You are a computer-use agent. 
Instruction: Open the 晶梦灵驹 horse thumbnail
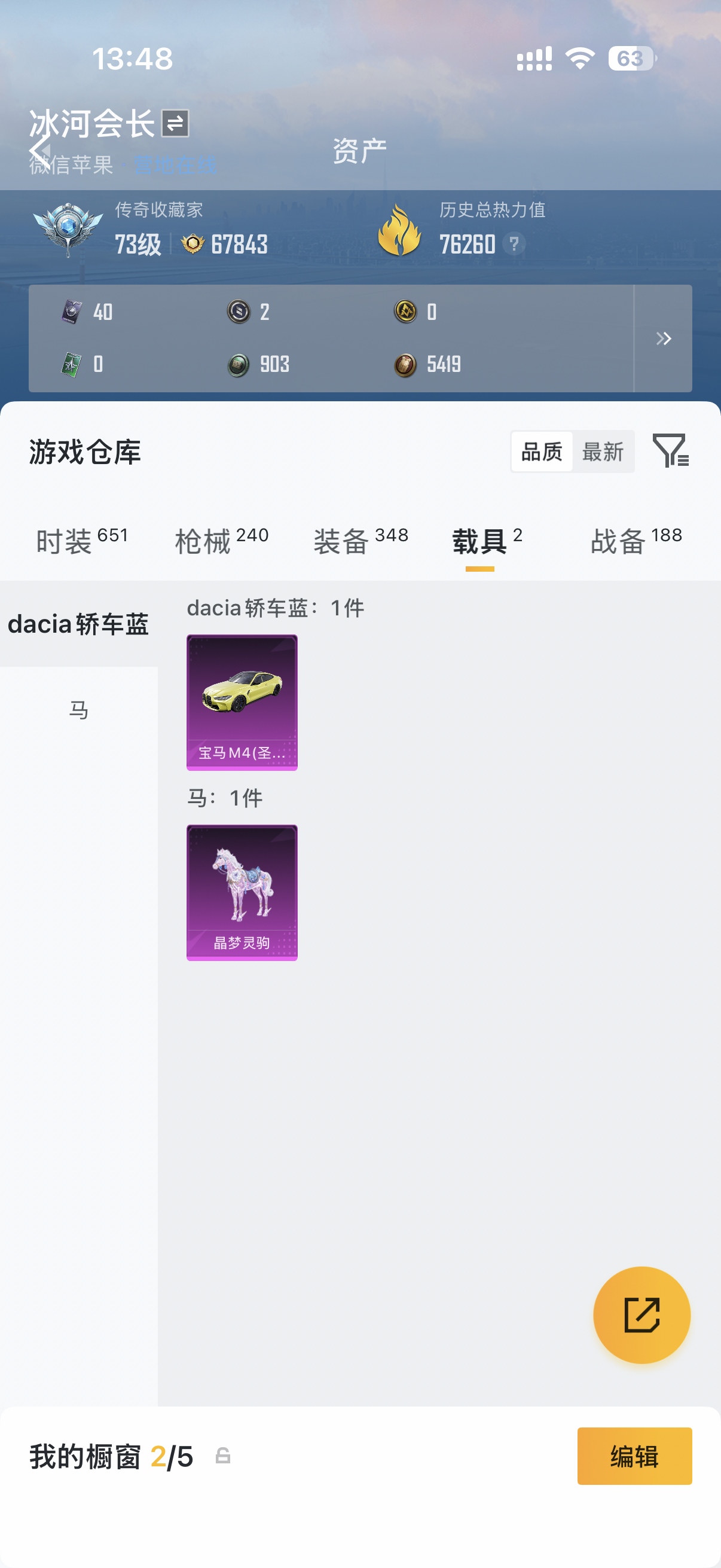pos(242,893)
